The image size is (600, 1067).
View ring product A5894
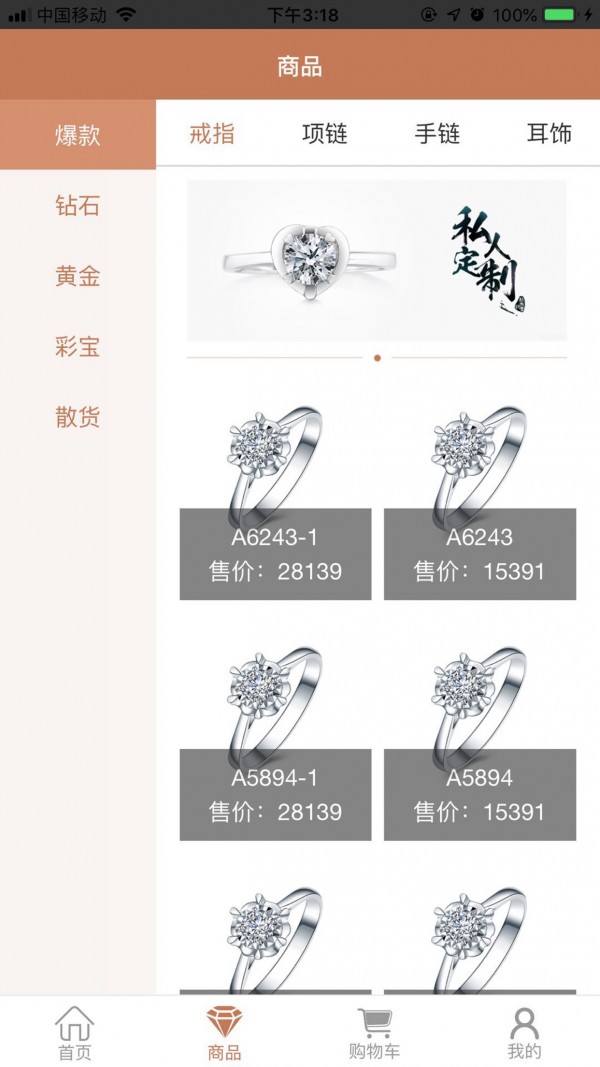[x=480, y=740]
